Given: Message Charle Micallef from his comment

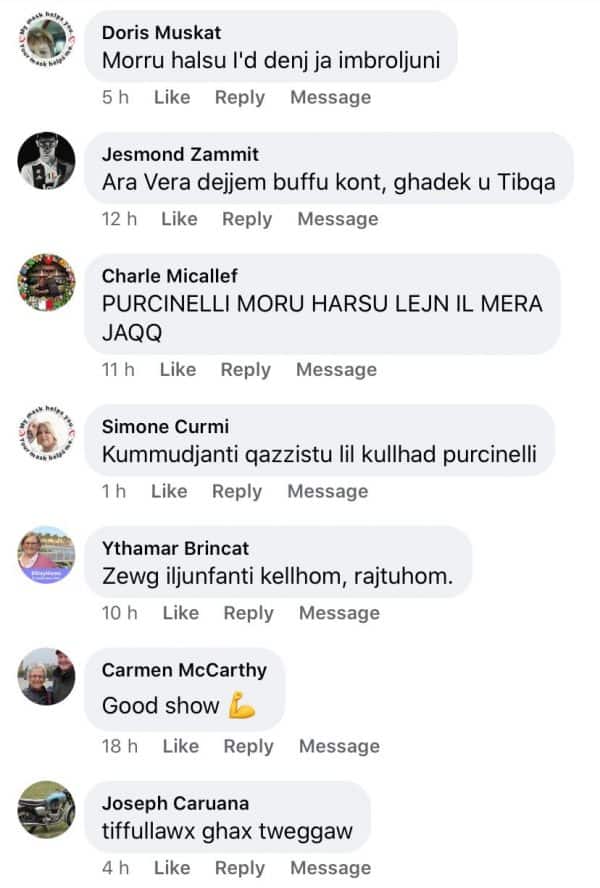Looking at the screenshot, I should click(336, 370).
